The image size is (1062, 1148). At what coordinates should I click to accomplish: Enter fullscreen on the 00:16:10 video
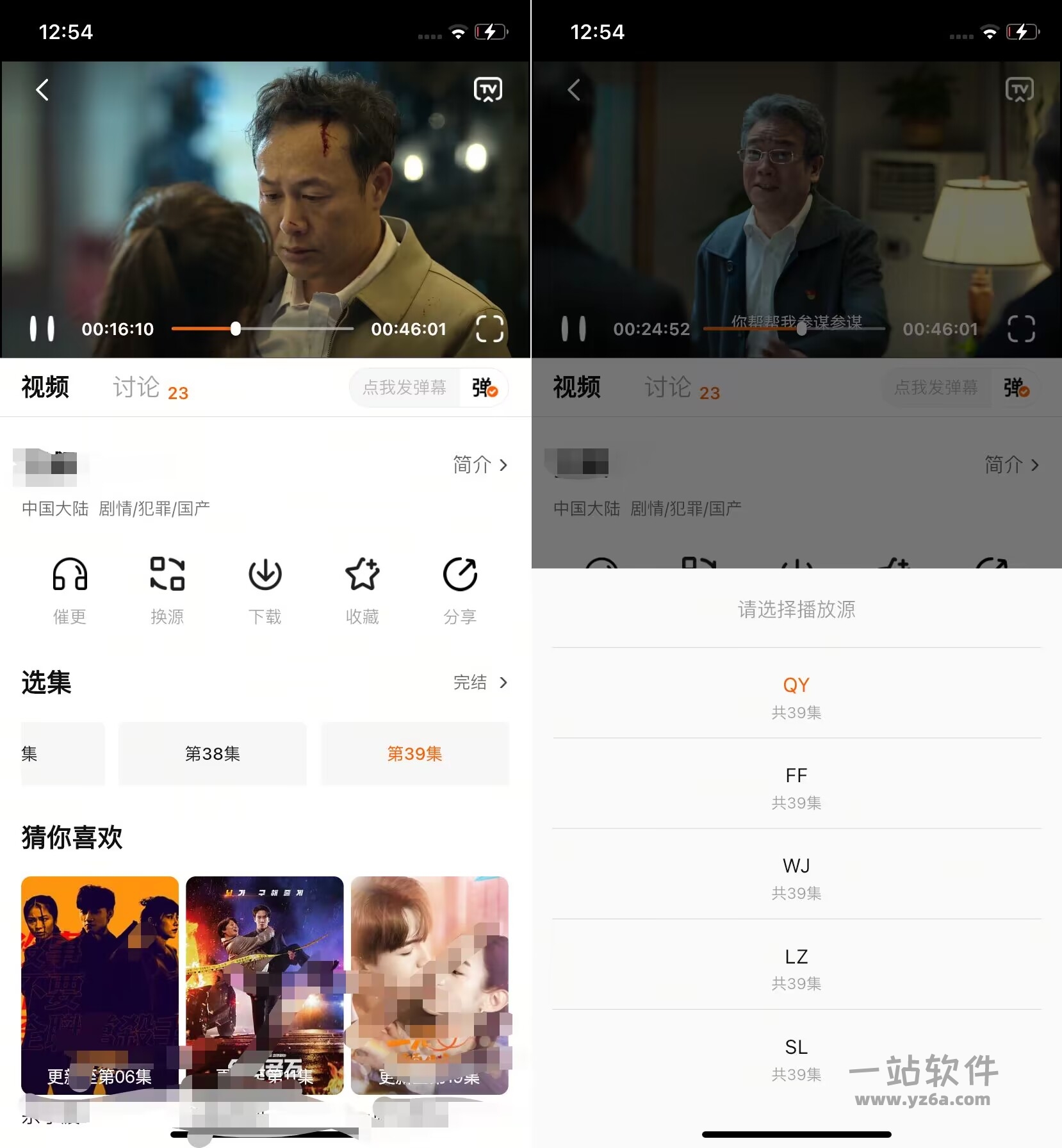coord(489,329)
